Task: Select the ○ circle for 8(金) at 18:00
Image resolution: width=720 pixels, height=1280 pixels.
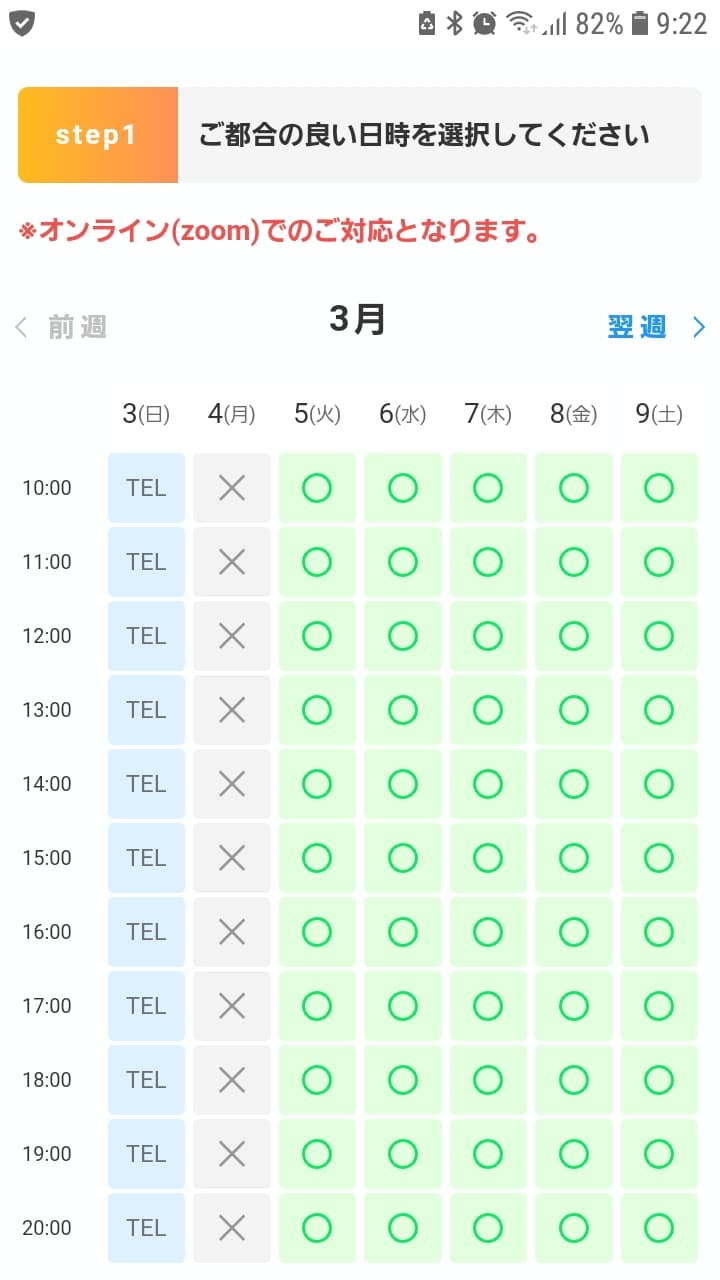Action: (x=574, y=1080)
